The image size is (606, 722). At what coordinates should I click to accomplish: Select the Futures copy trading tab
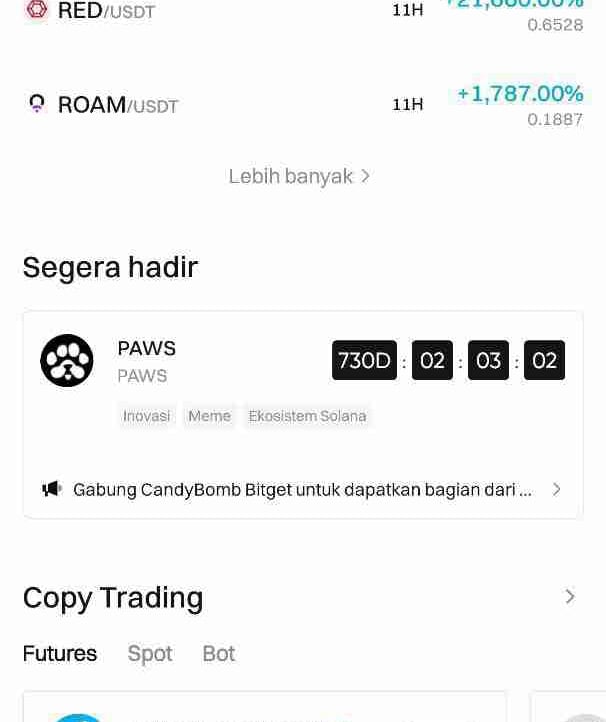(60, 654)
